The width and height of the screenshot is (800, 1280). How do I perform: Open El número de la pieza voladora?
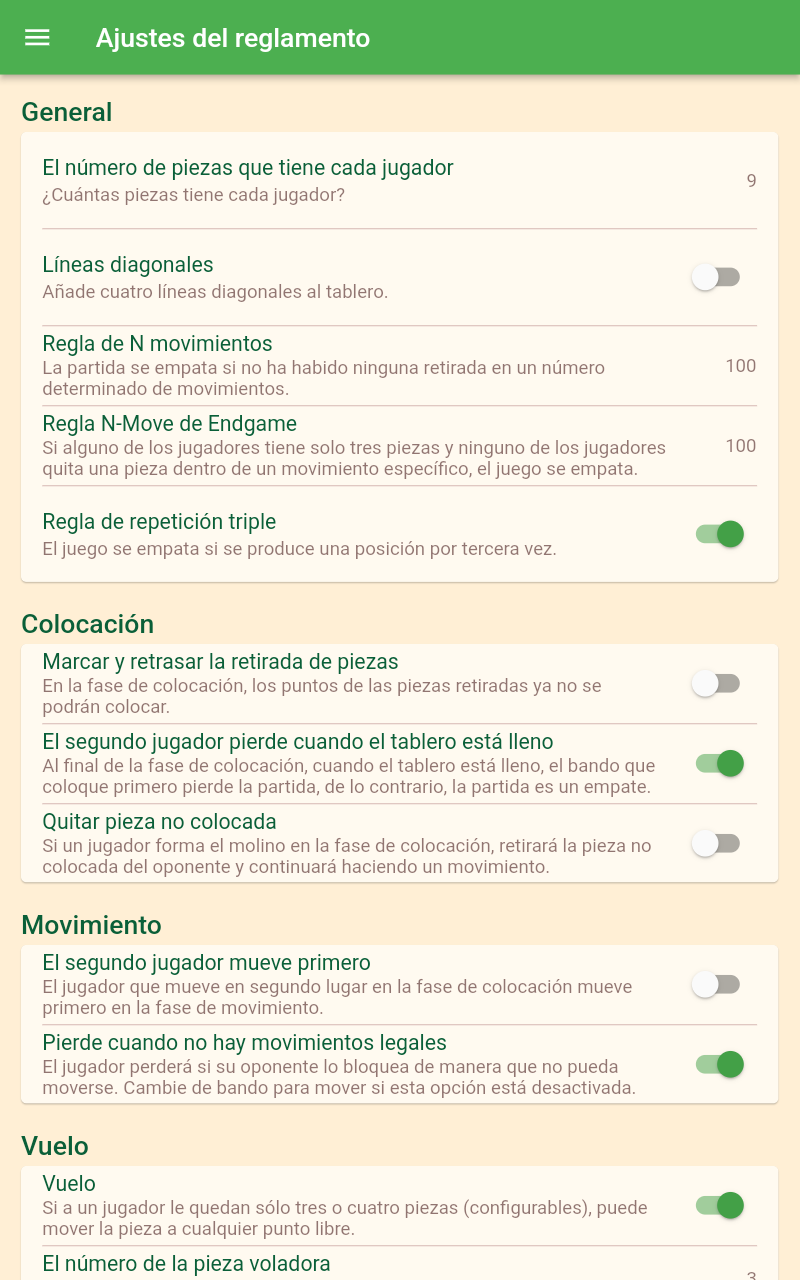pos(399,1264)
